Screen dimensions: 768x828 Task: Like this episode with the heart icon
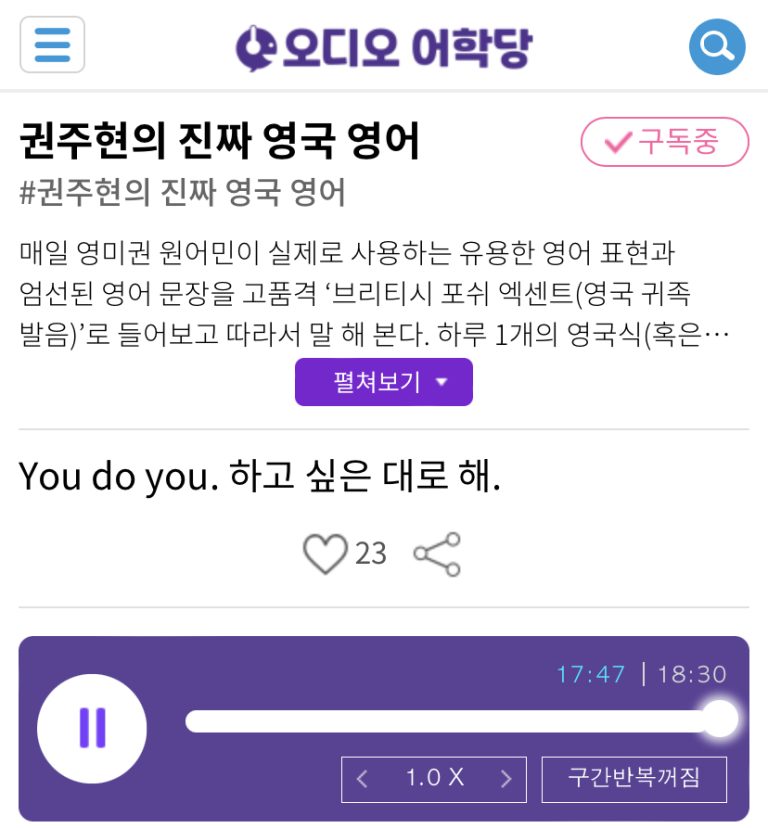point(325,553)
